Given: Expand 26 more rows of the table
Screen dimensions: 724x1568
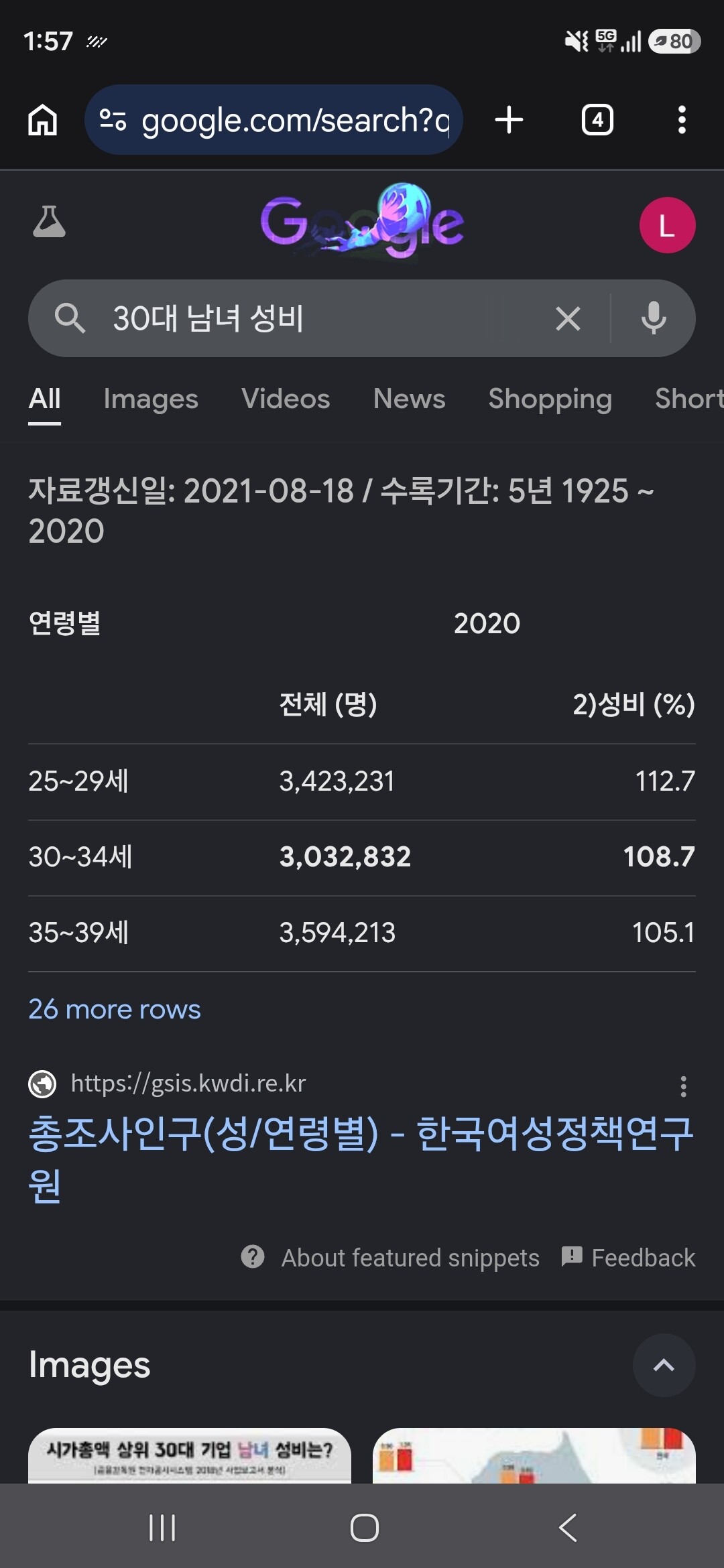Looking at the screenshot, I should 115,1009.
